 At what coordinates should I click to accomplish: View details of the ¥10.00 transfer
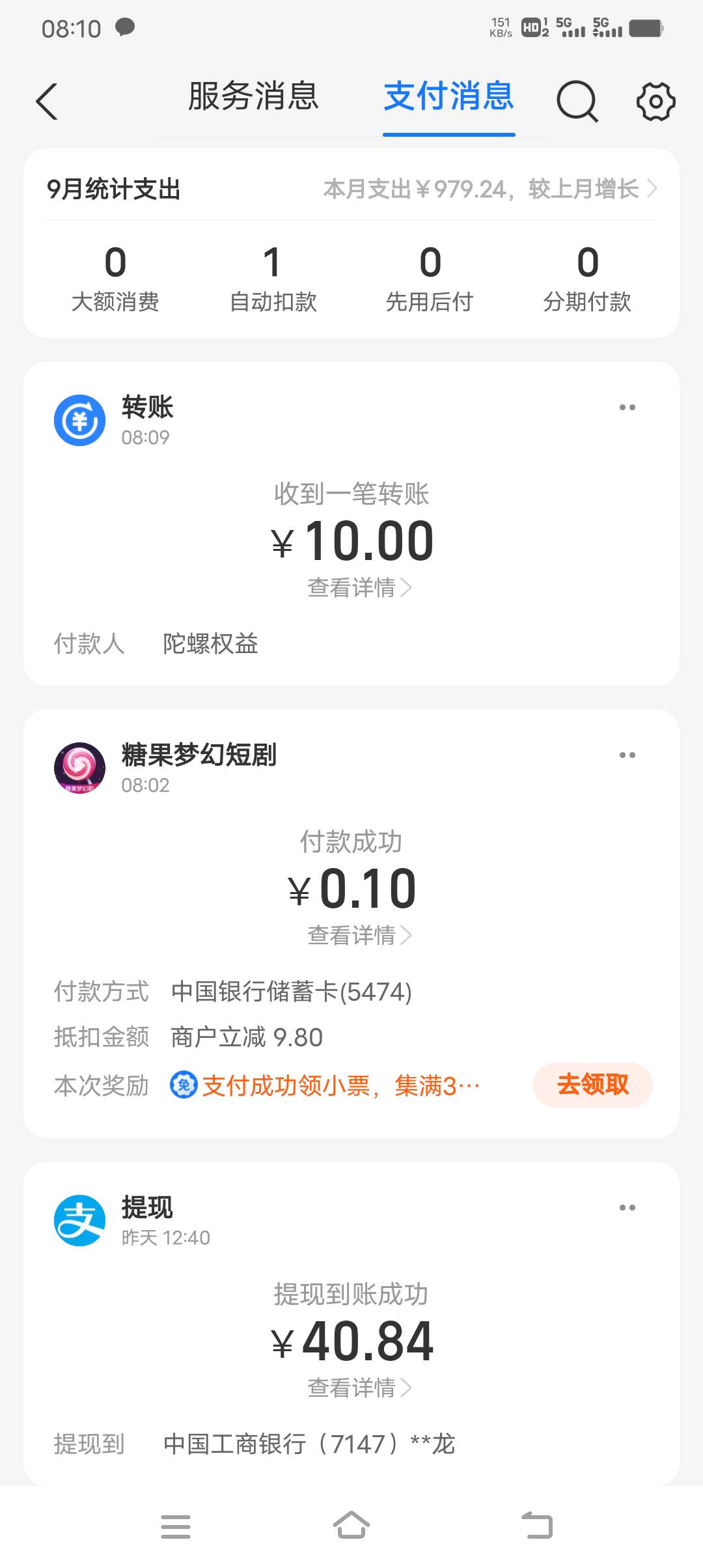click(x=359, y=588)
